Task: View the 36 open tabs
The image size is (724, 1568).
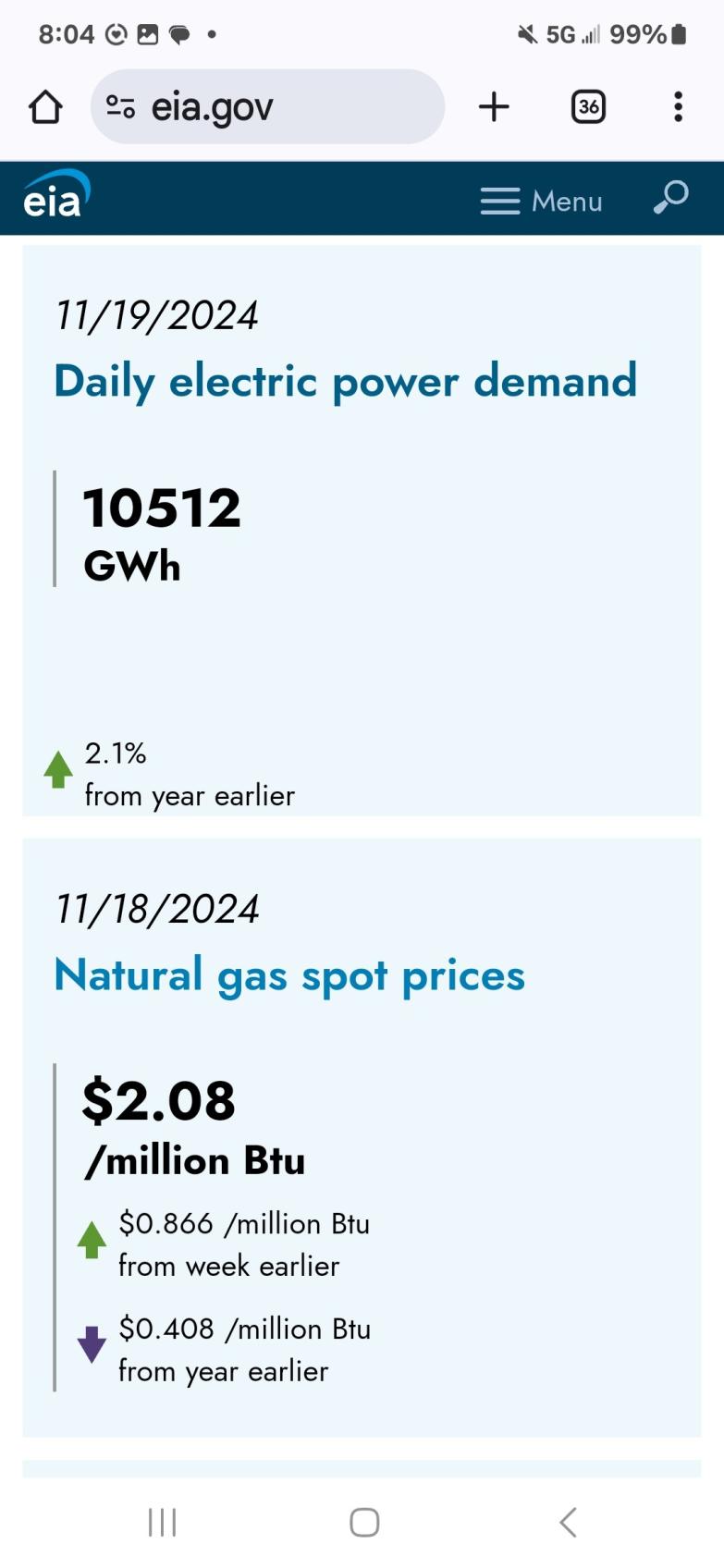Action: click(588, 107)
